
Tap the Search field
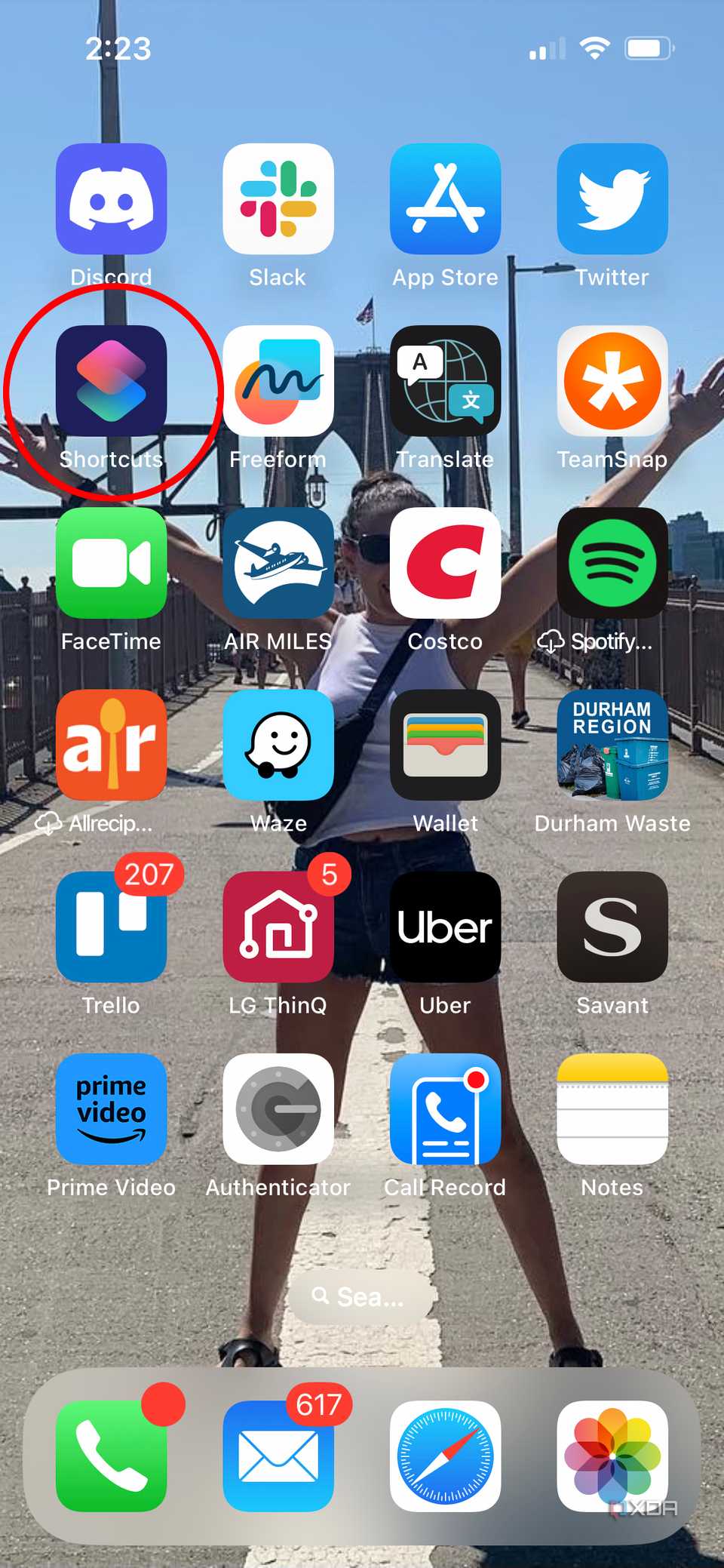click(362, 1296)
